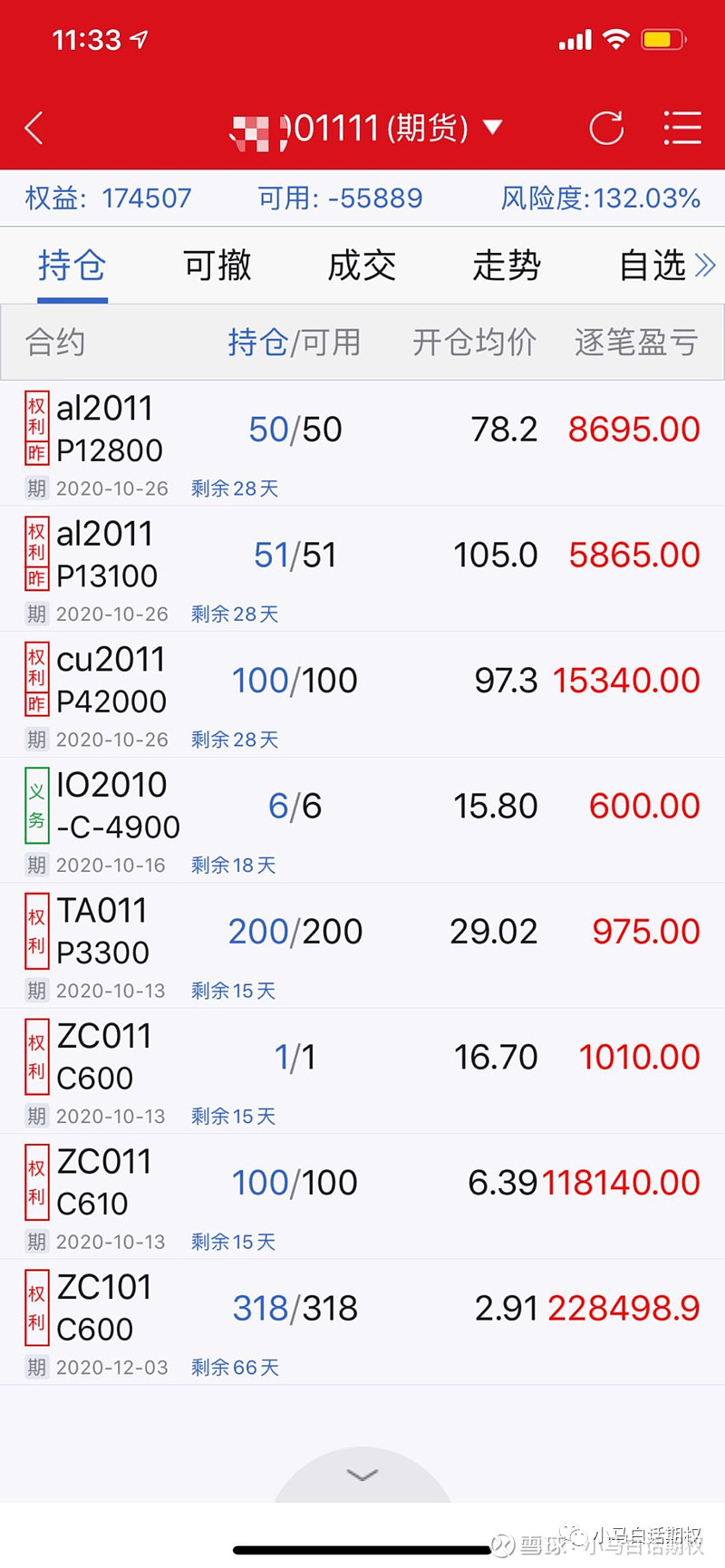The width and height of the screenshot is (725, 1568).
Task: Open the ZC011 C600 position
Action: (362, 1071)
